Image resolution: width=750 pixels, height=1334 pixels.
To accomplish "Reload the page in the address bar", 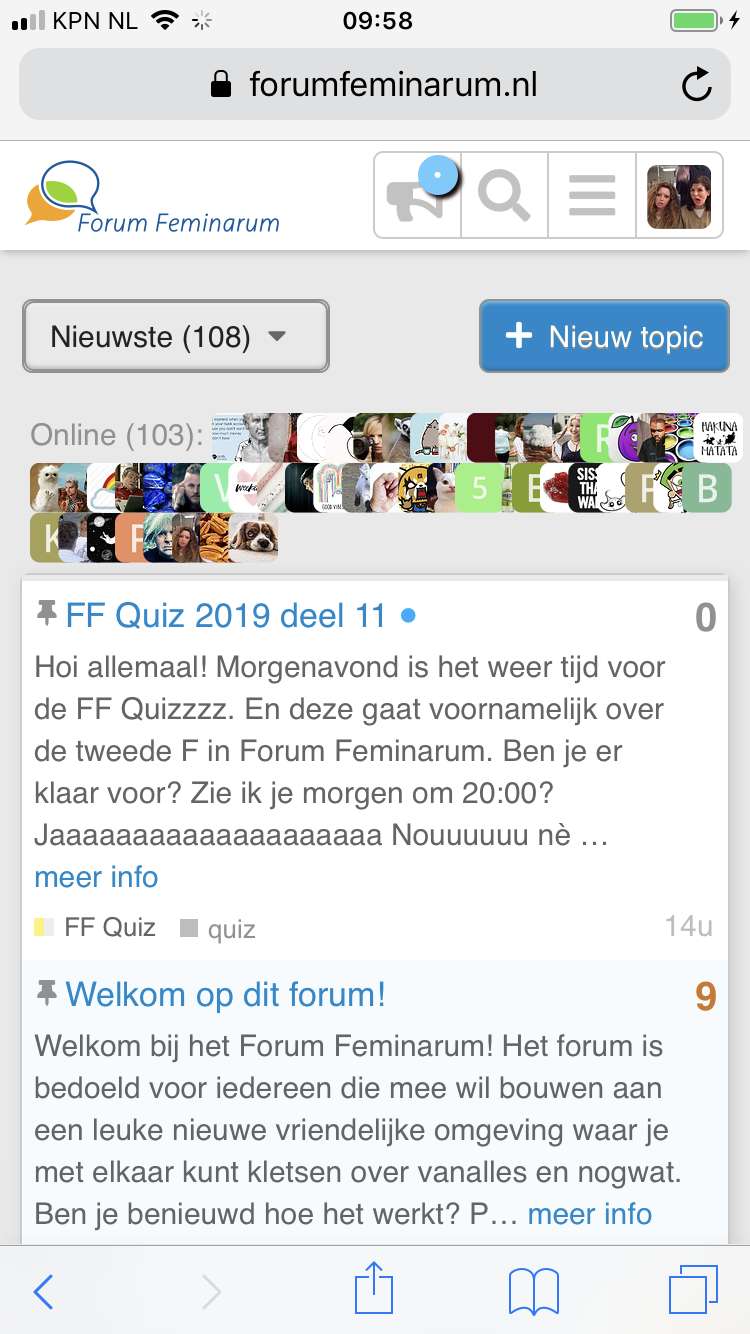I will coord(696,85).
